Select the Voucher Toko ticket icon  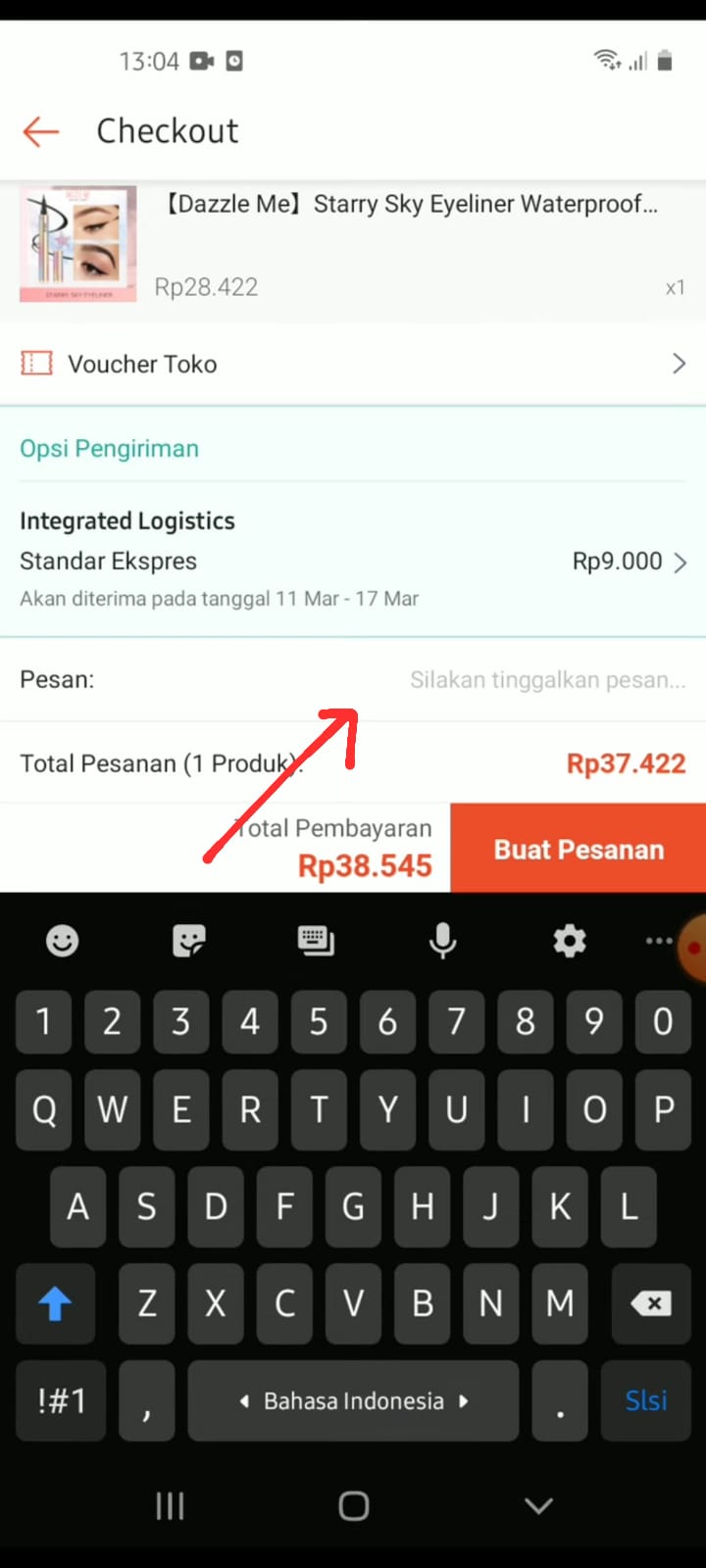(35, 363)
